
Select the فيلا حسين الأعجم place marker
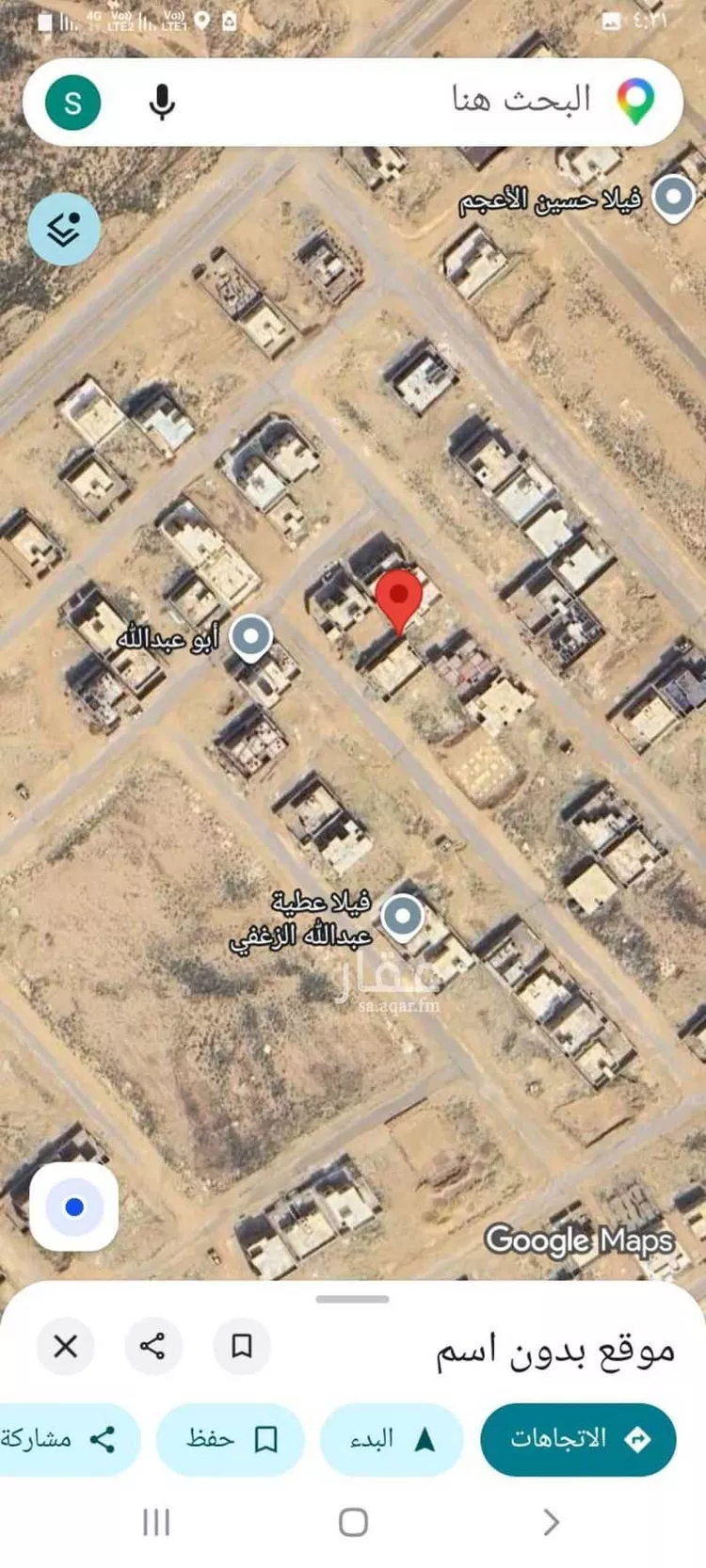coord(674,198)
